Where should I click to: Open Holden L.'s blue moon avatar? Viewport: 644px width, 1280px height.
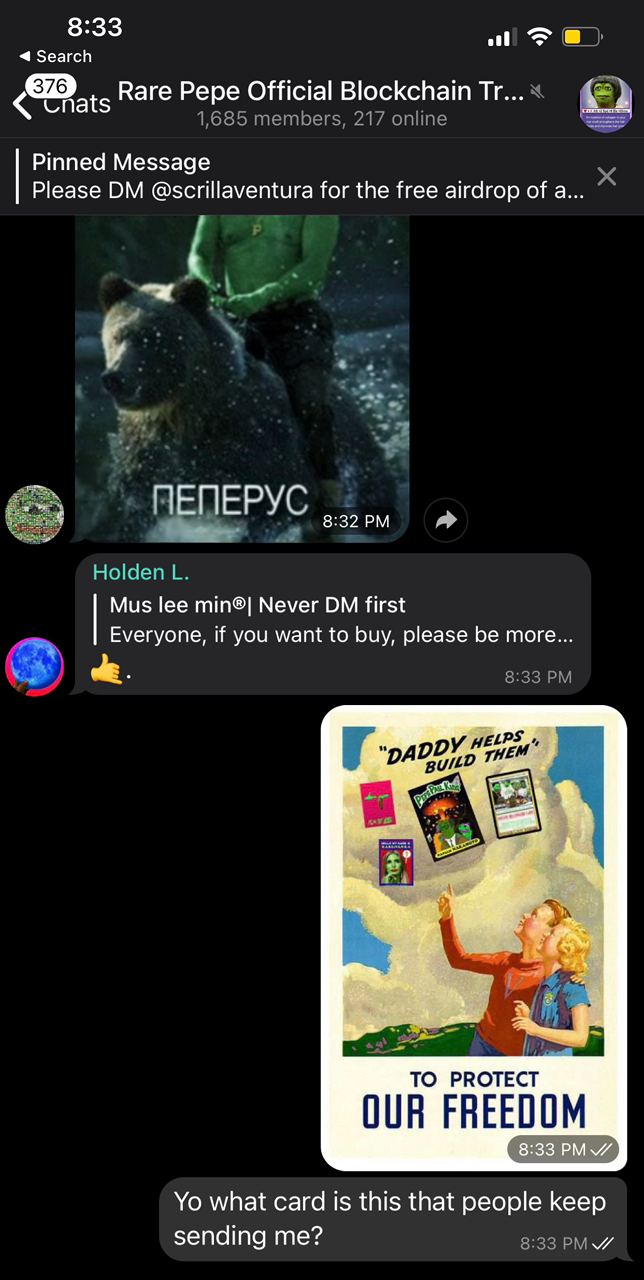pos(35,666)
